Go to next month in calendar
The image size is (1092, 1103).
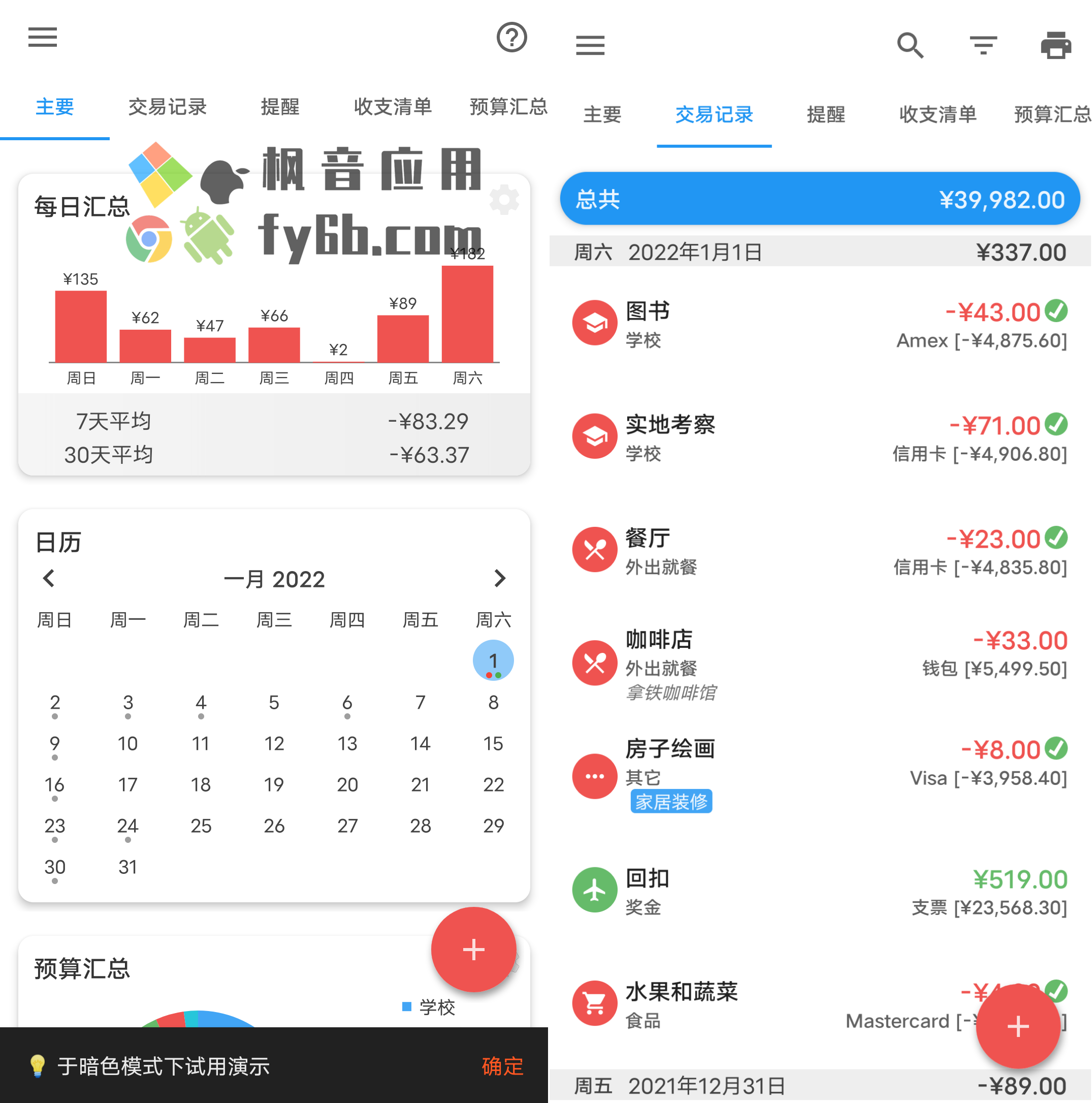499,578
